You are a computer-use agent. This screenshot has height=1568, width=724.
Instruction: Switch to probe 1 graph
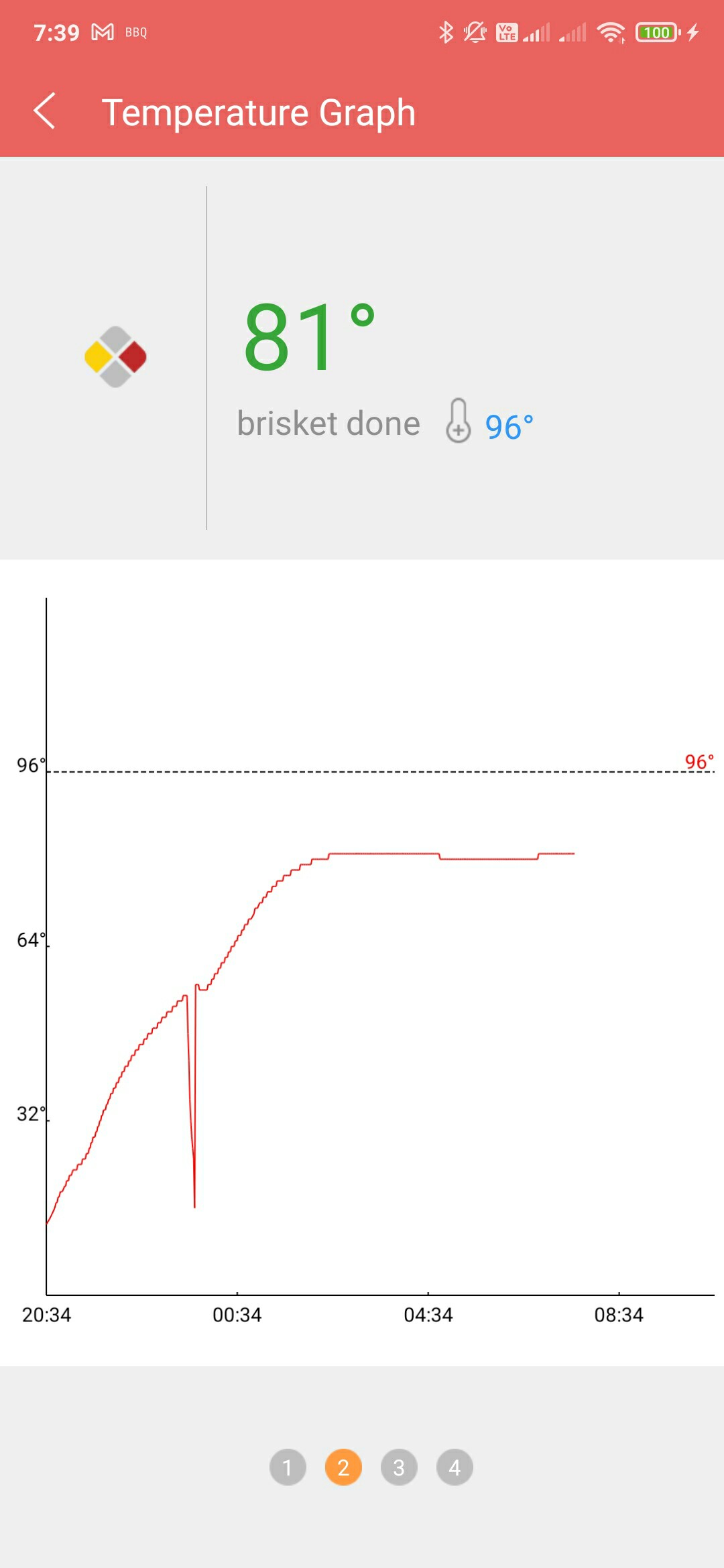tap(288, 1467)
